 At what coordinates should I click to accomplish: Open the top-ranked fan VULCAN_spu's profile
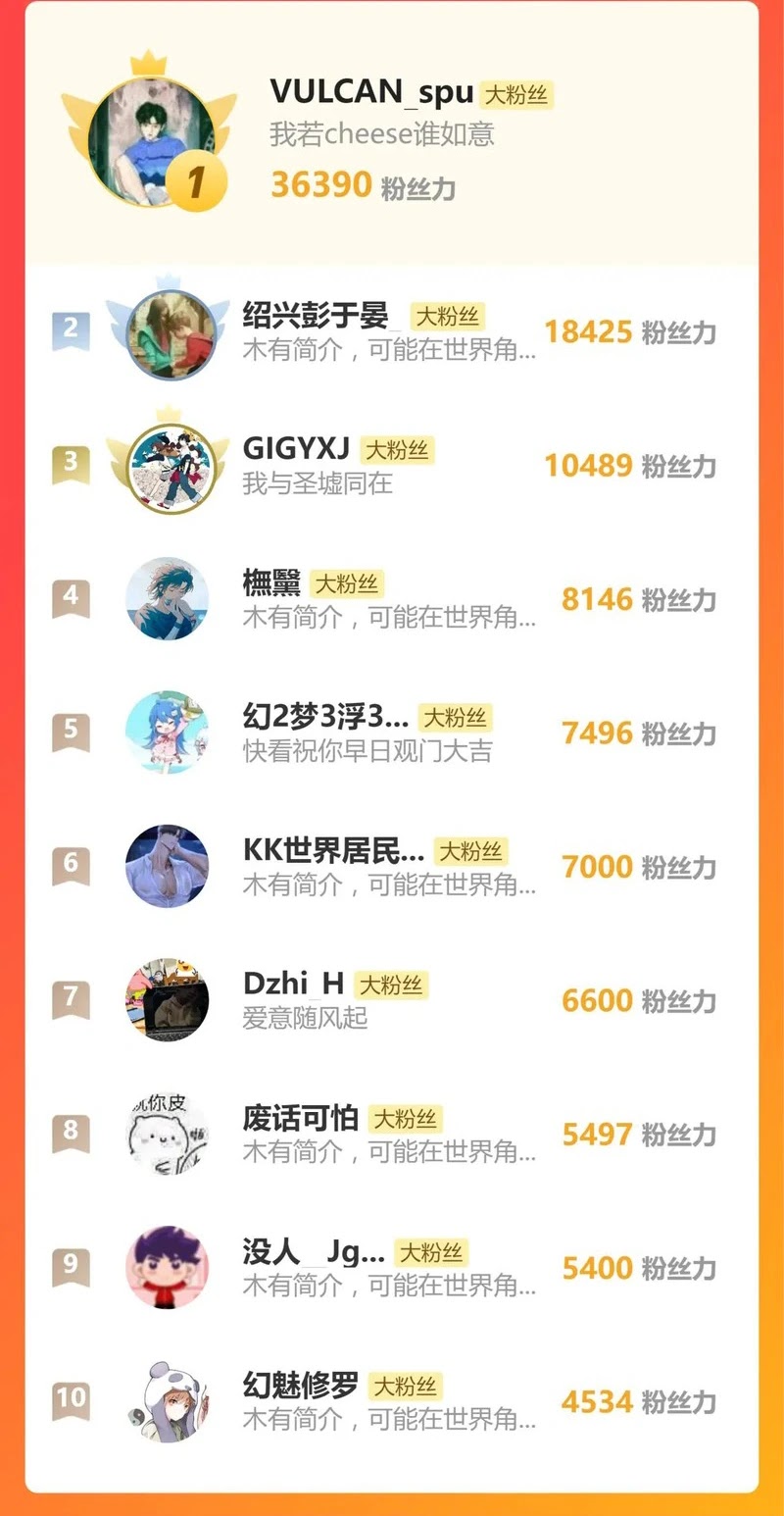(x=370, y=94)
